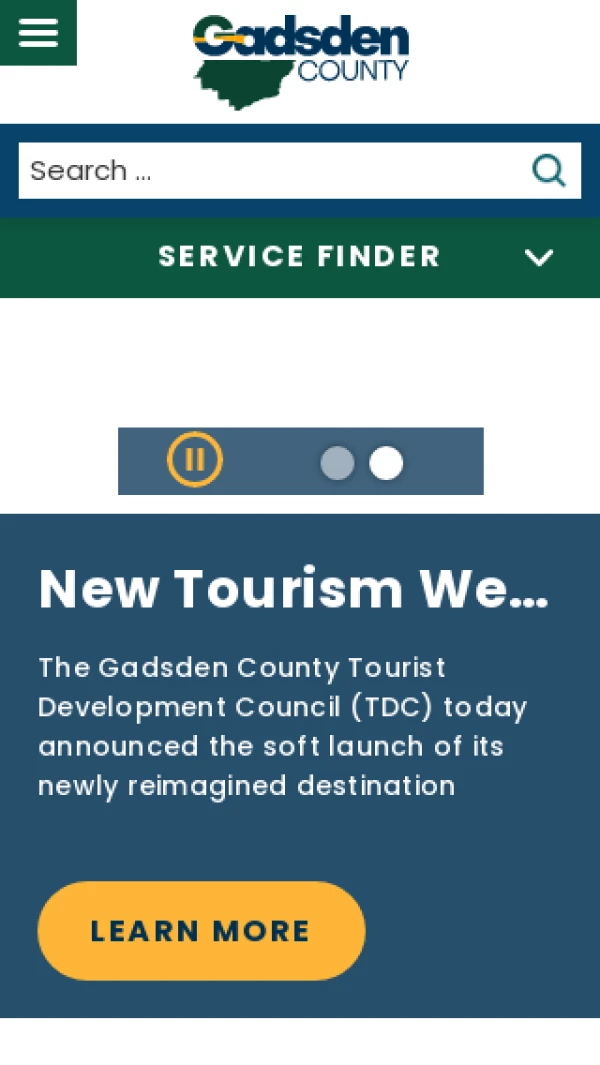Go to the Gadsden County homepage logo
The image size is (600, 1065).
pos(301,60)
